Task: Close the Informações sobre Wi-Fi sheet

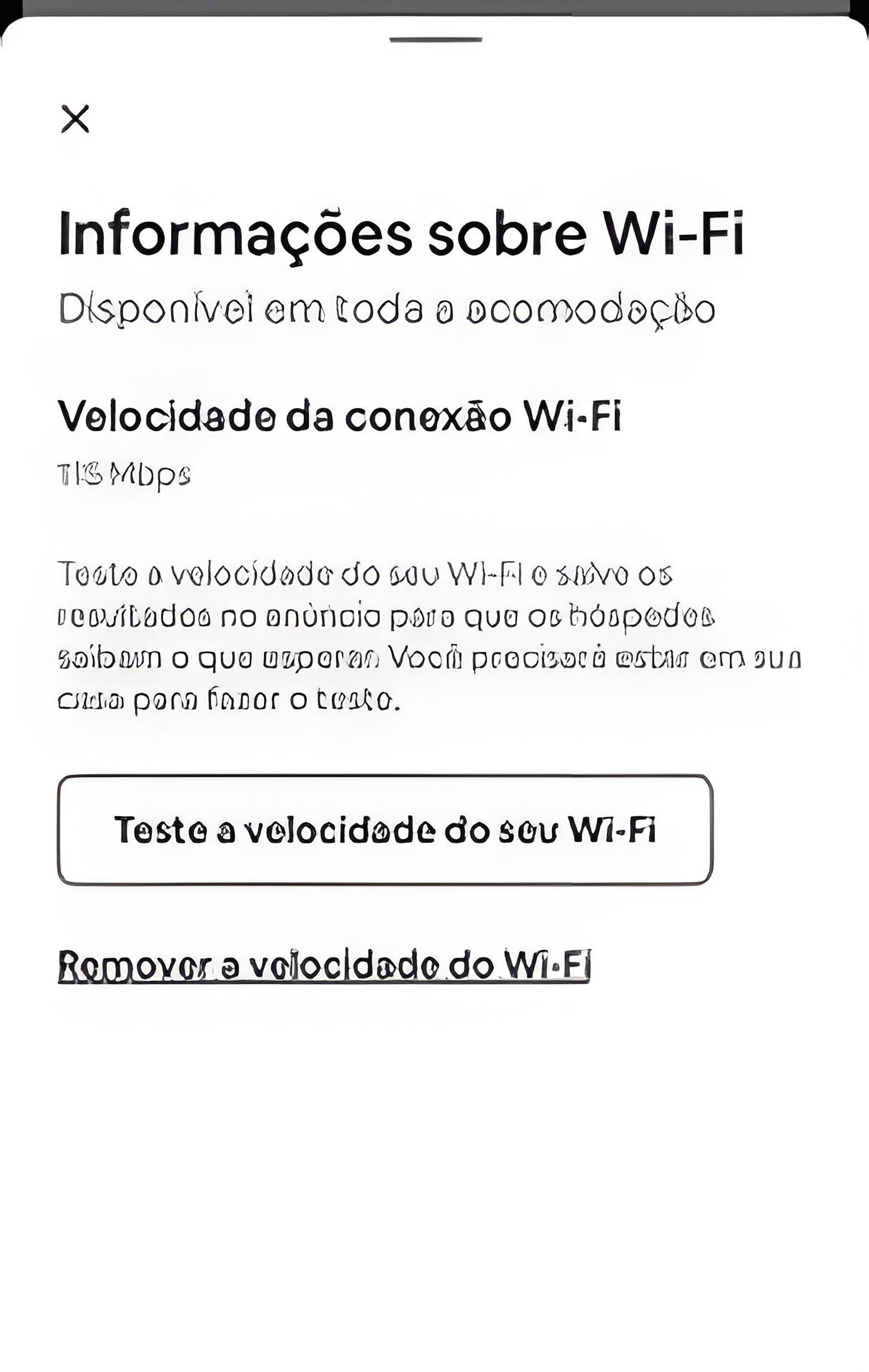Action: click(x=75, y=118)
